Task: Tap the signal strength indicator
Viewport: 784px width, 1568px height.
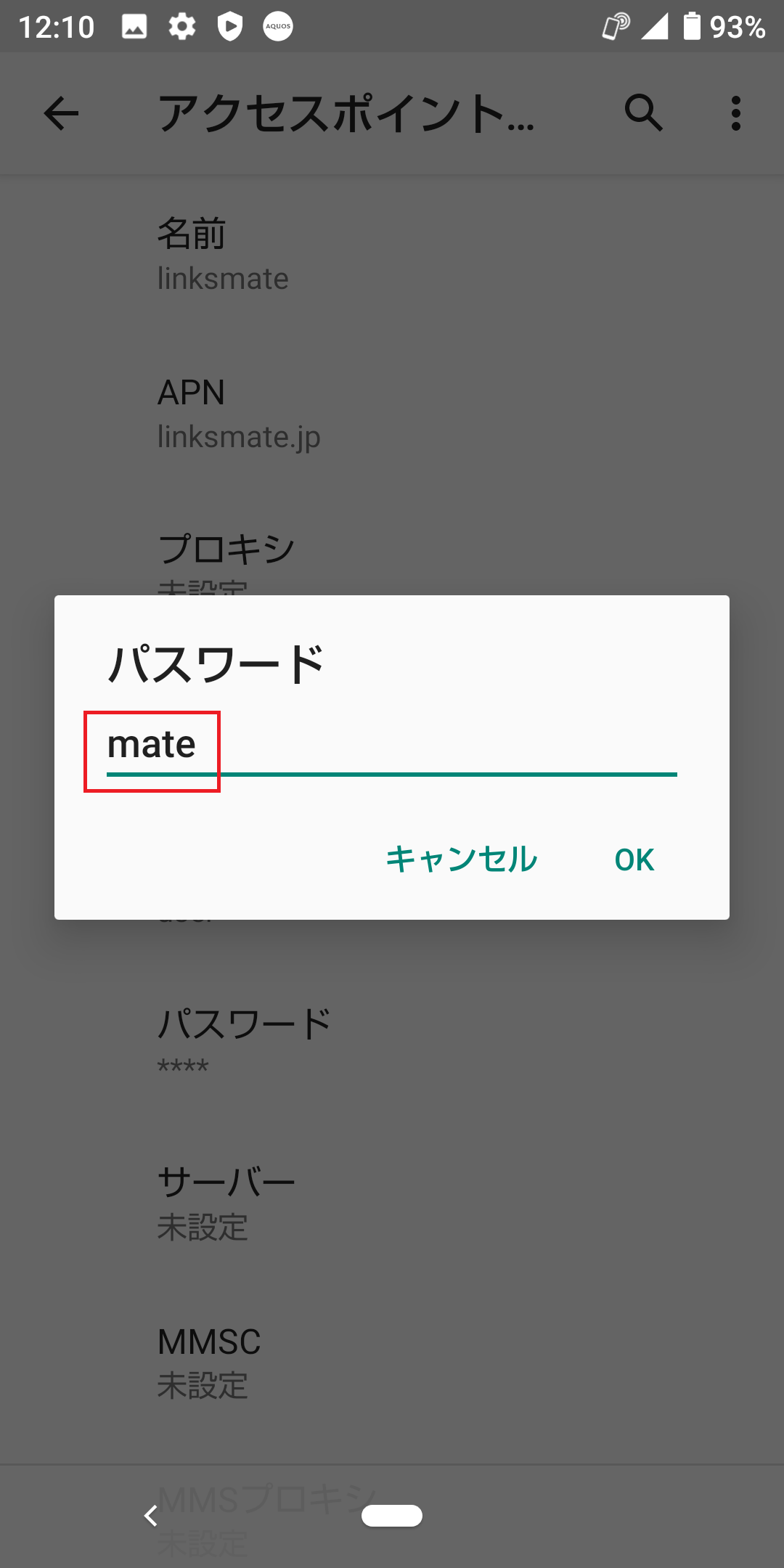Action: 656,27
